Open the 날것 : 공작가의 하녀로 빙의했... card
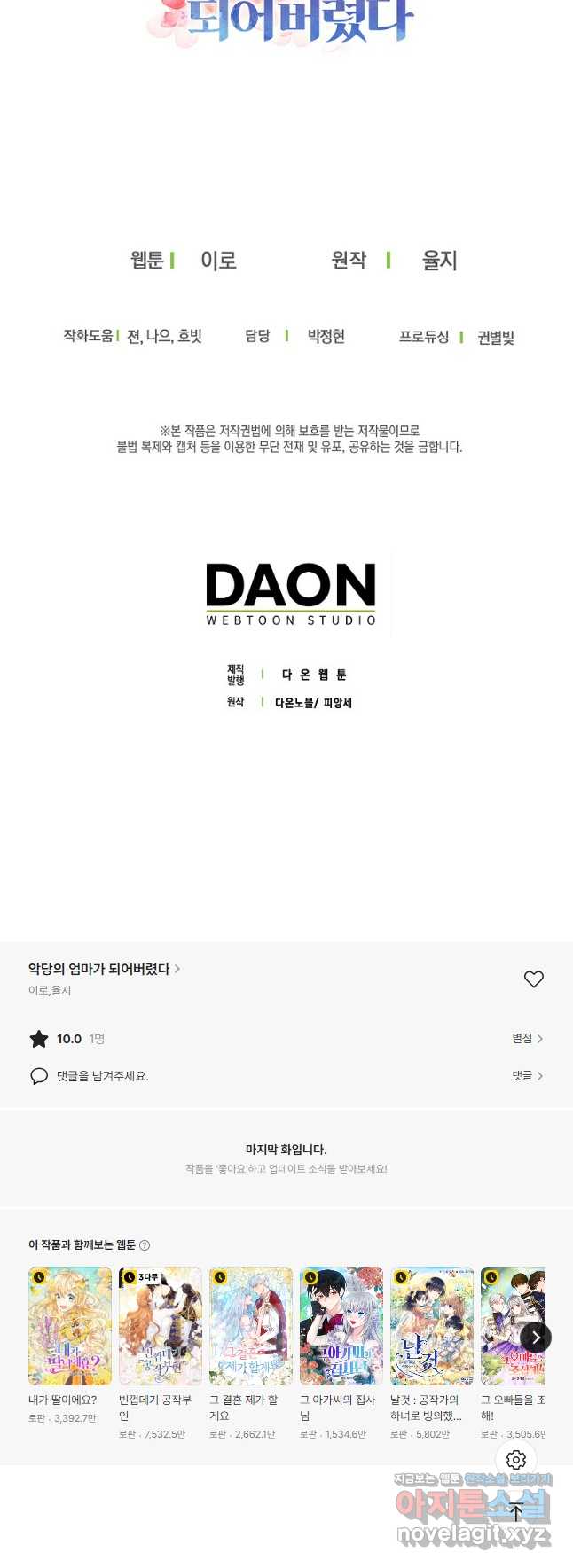 (432, 1326)
